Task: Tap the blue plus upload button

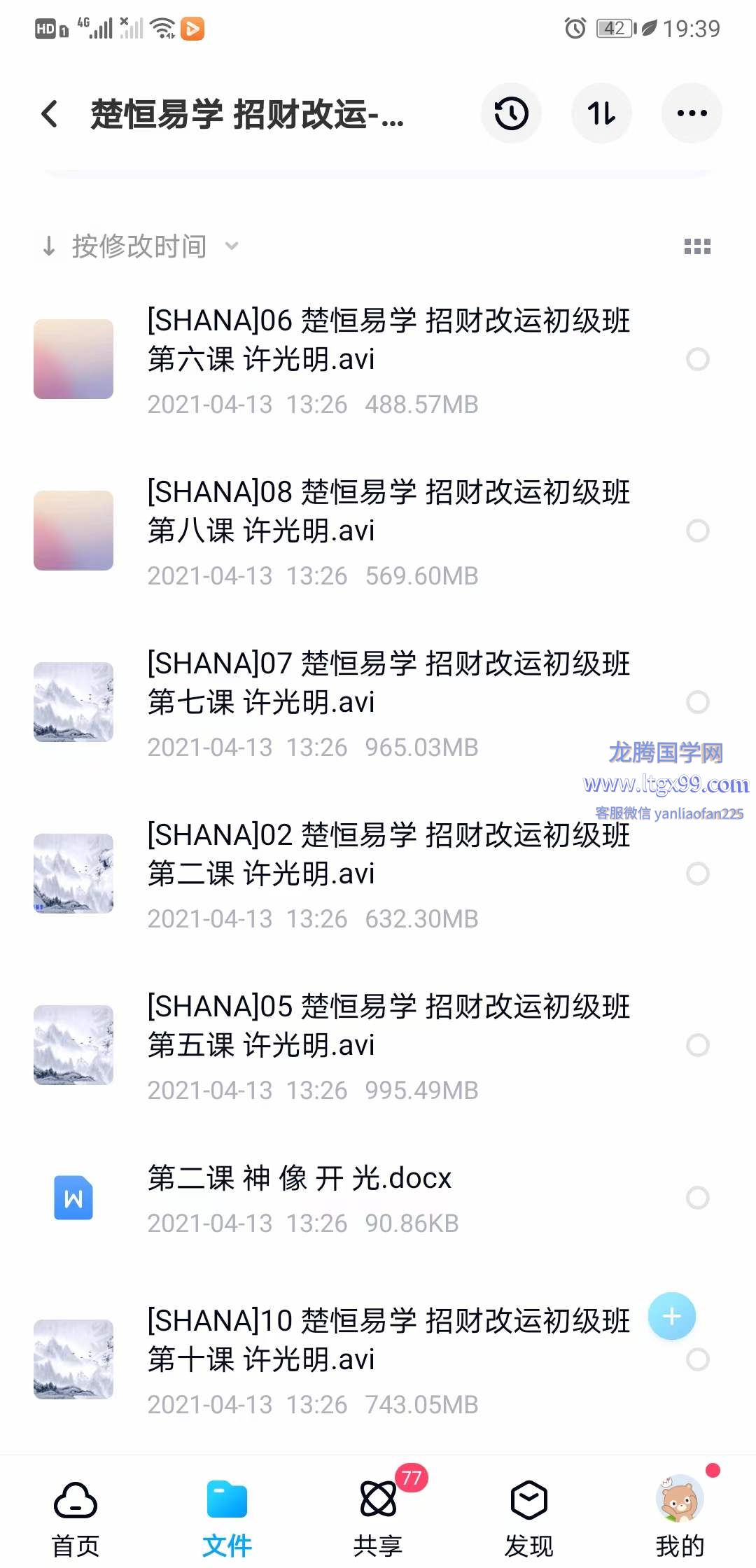Action: (x=671, y=1316)
